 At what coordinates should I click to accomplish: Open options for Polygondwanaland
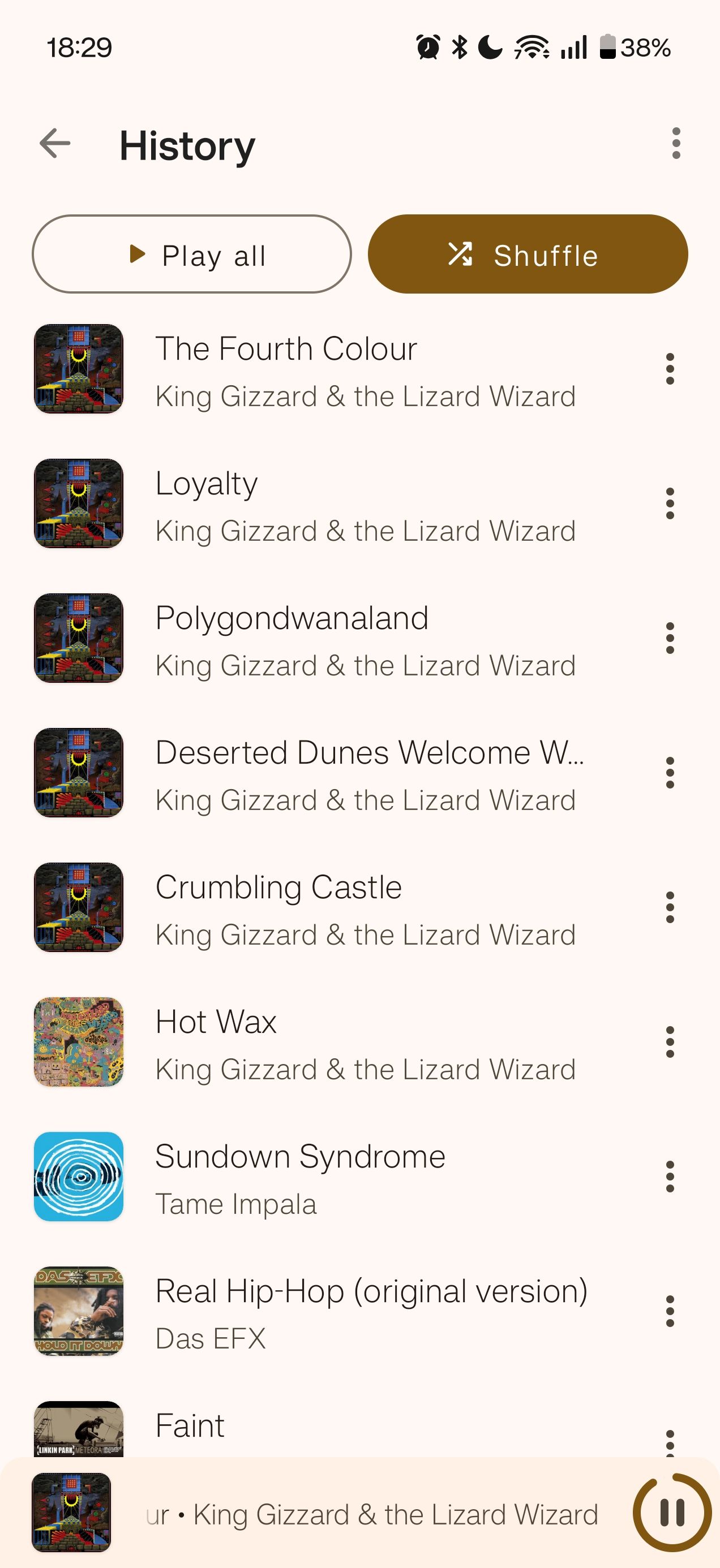[x=670, y=638]
